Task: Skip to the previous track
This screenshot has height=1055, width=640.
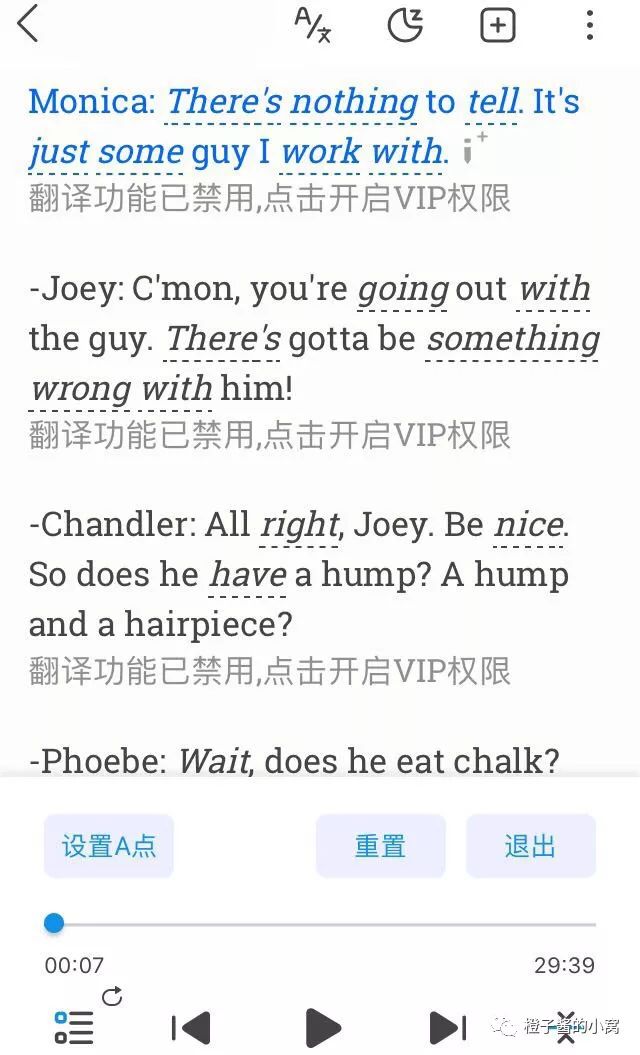Action: pyautogui.click(x=191, y=1027)
